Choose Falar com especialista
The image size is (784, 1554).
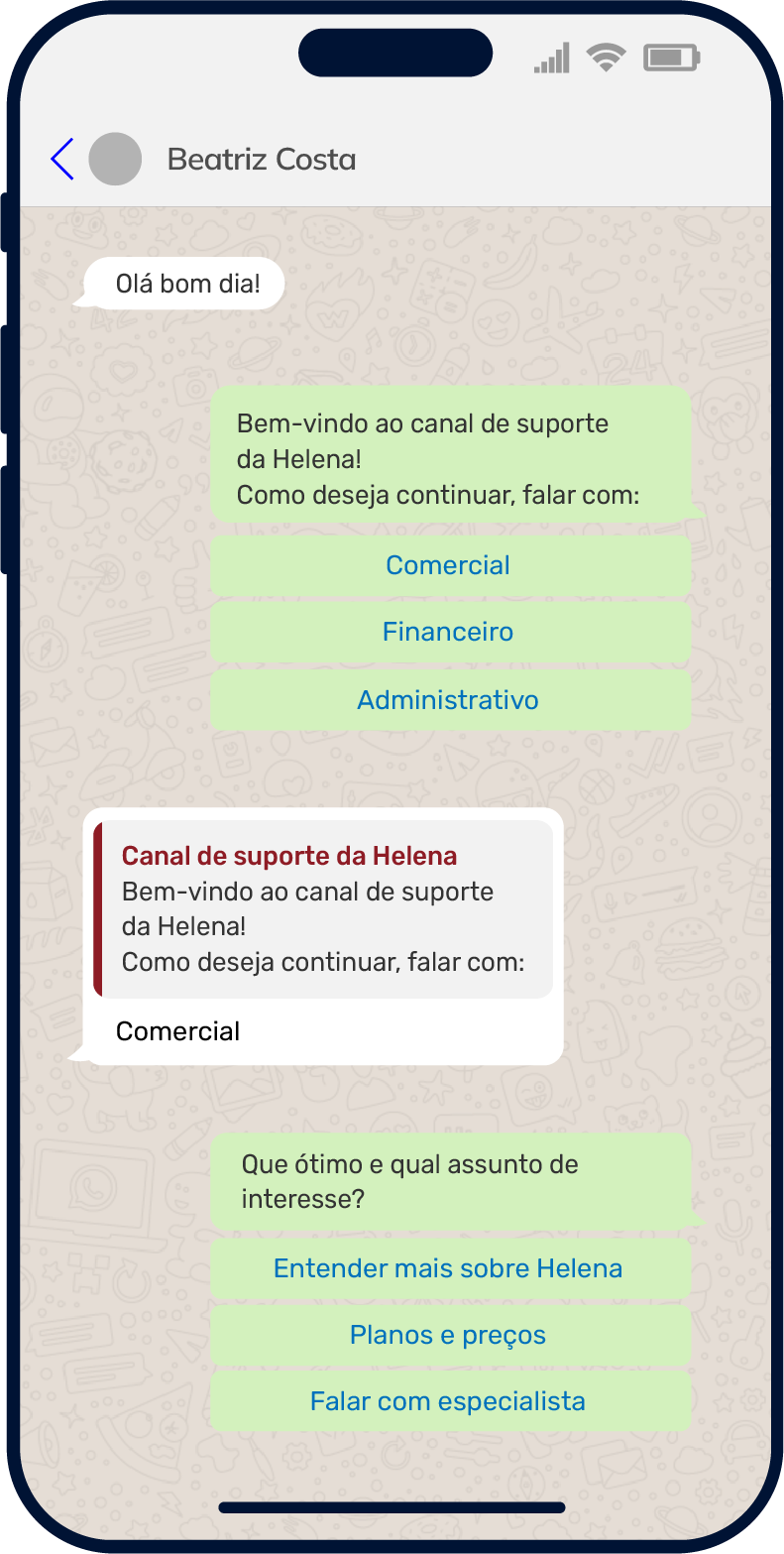pyautogui.click(x=448, y=1401)
